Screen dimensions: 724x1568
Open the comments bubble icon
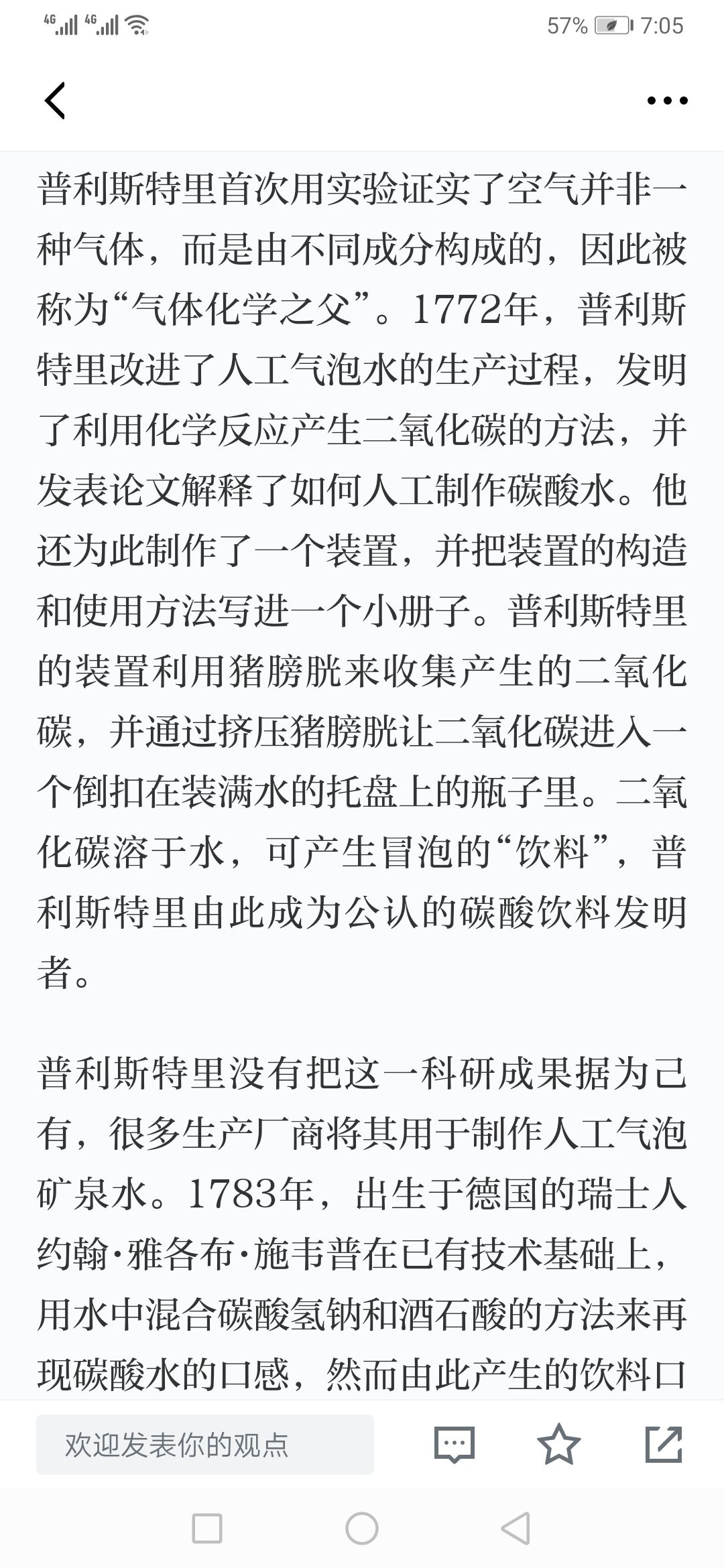(455, 1444)
